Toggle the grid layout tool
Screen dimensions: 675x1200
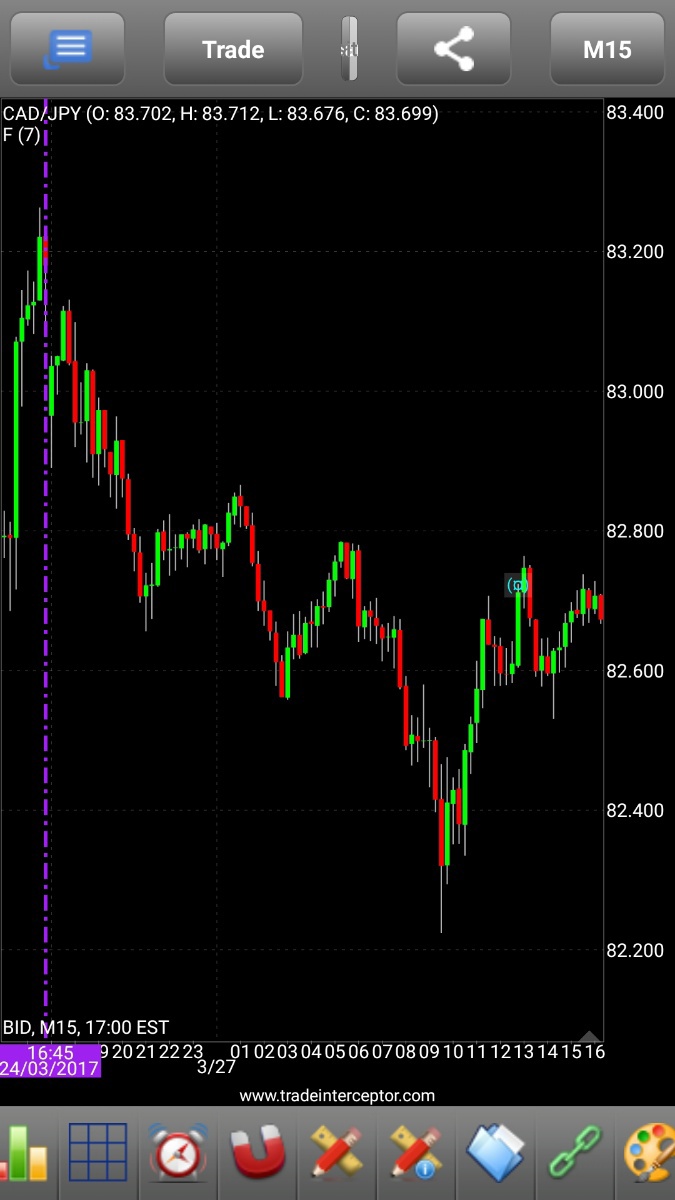tap(97, 1152)
